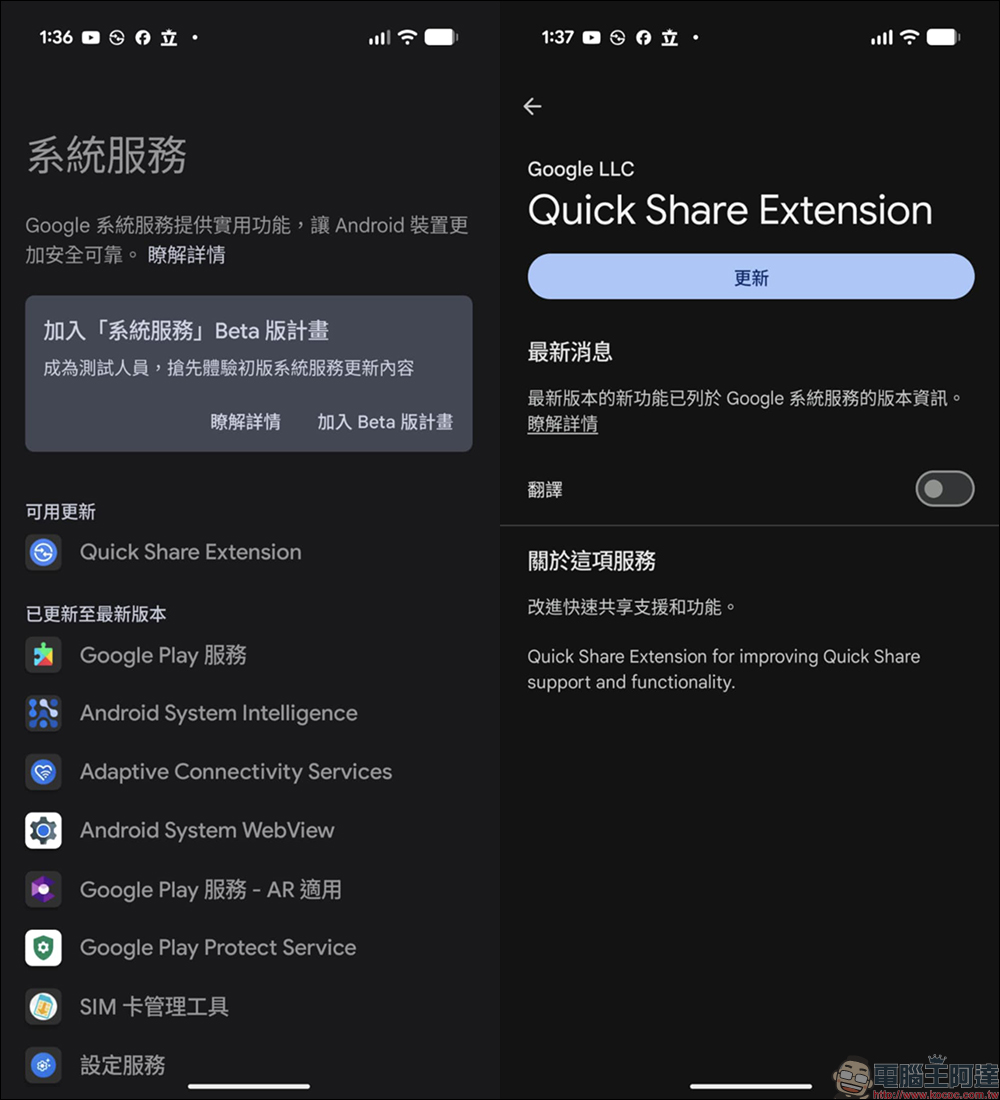Viewport: 1000px width, 1100px height.
Task: Tap the YouTube icon in the status bar
Action: pyautogui.click(x=90, y=37)
